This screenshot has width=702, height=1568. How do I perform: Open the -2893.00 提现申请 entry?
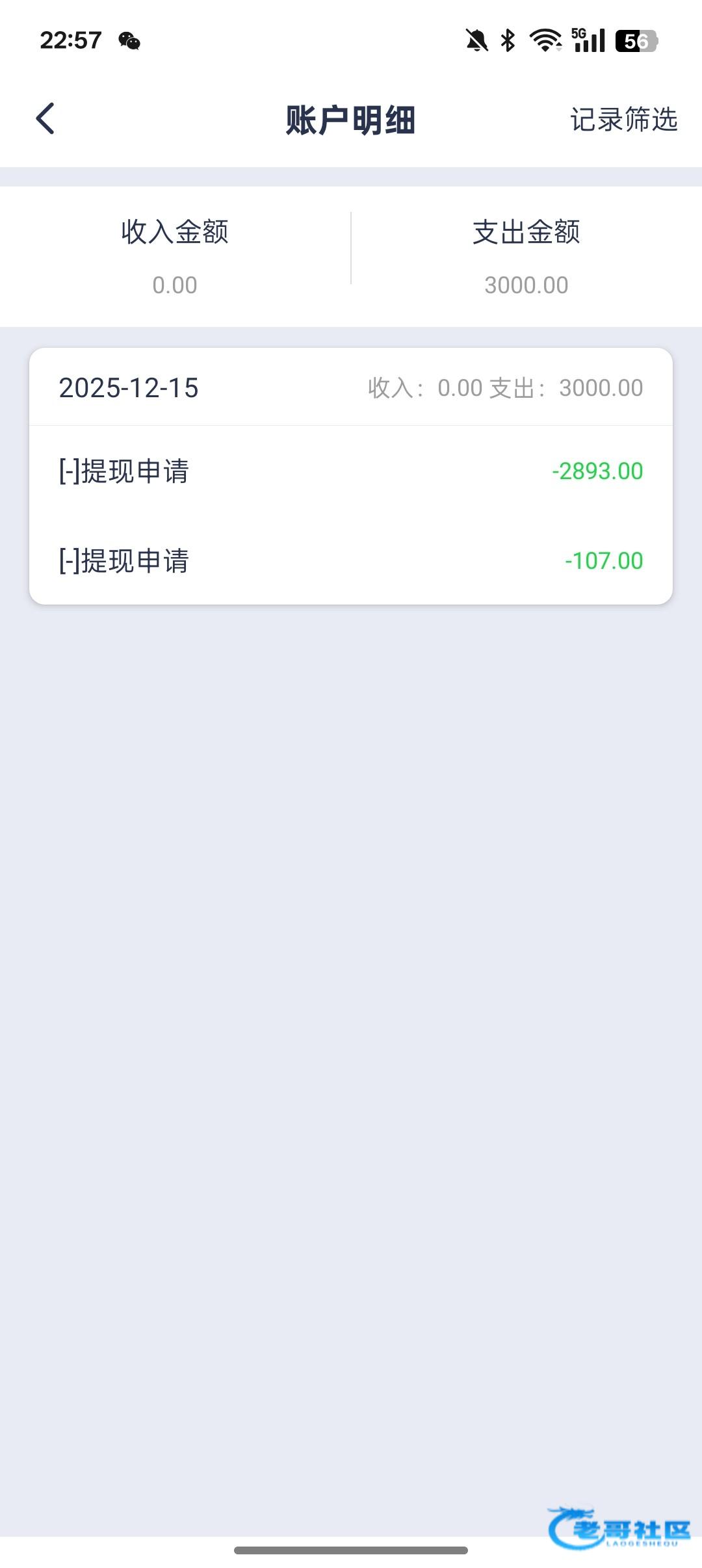[351, 471]
